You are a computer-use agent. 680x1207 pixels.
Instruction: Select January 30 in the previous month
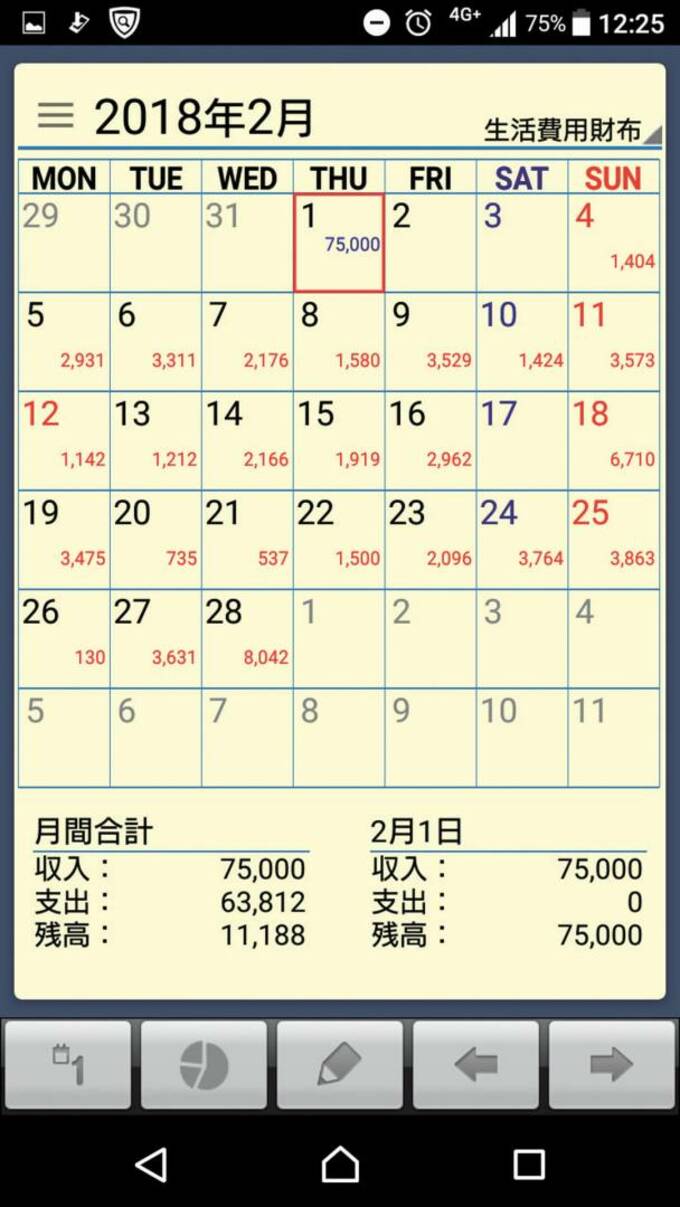pyautogui.click(x=156, y=243)
